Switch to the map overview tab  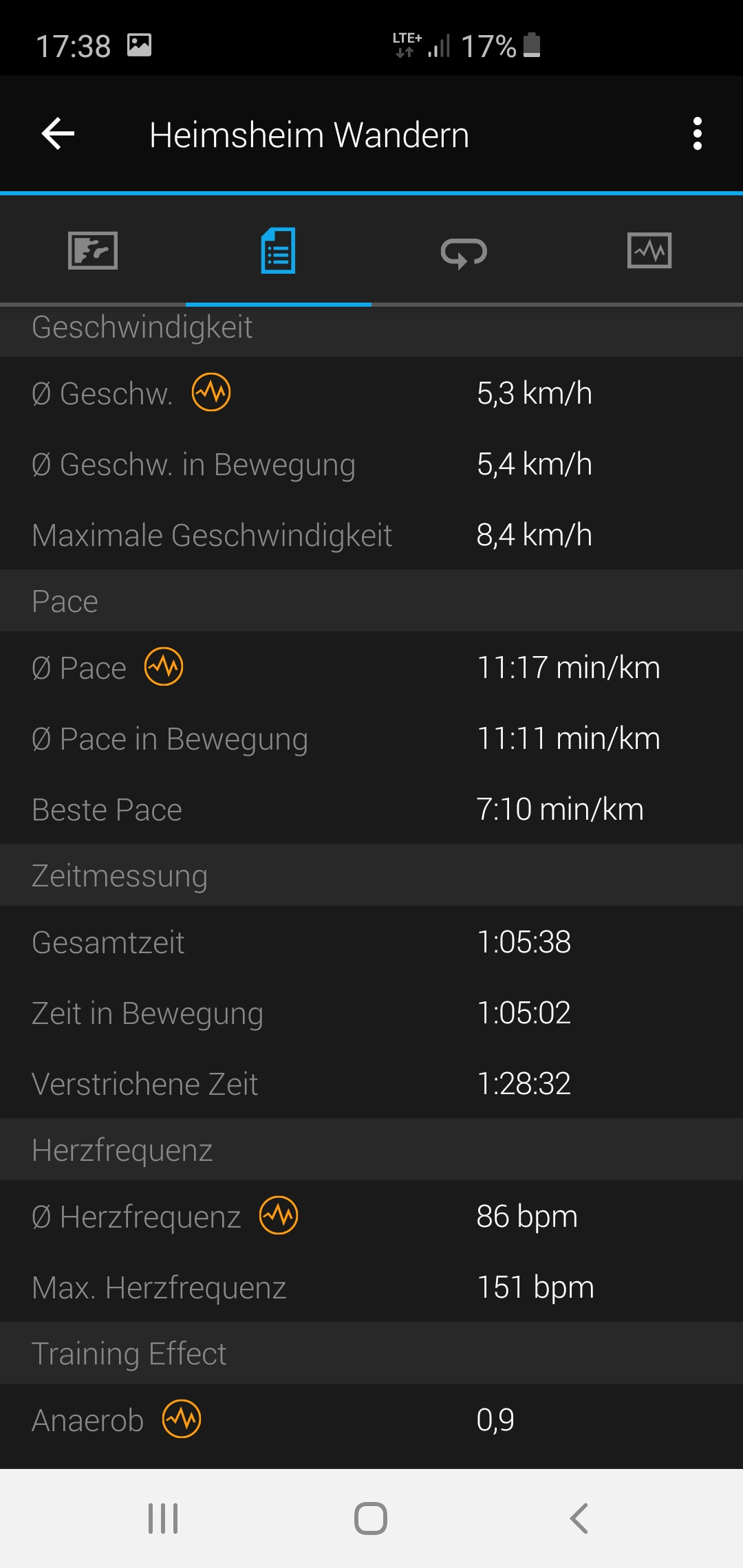tap(93, 251)
